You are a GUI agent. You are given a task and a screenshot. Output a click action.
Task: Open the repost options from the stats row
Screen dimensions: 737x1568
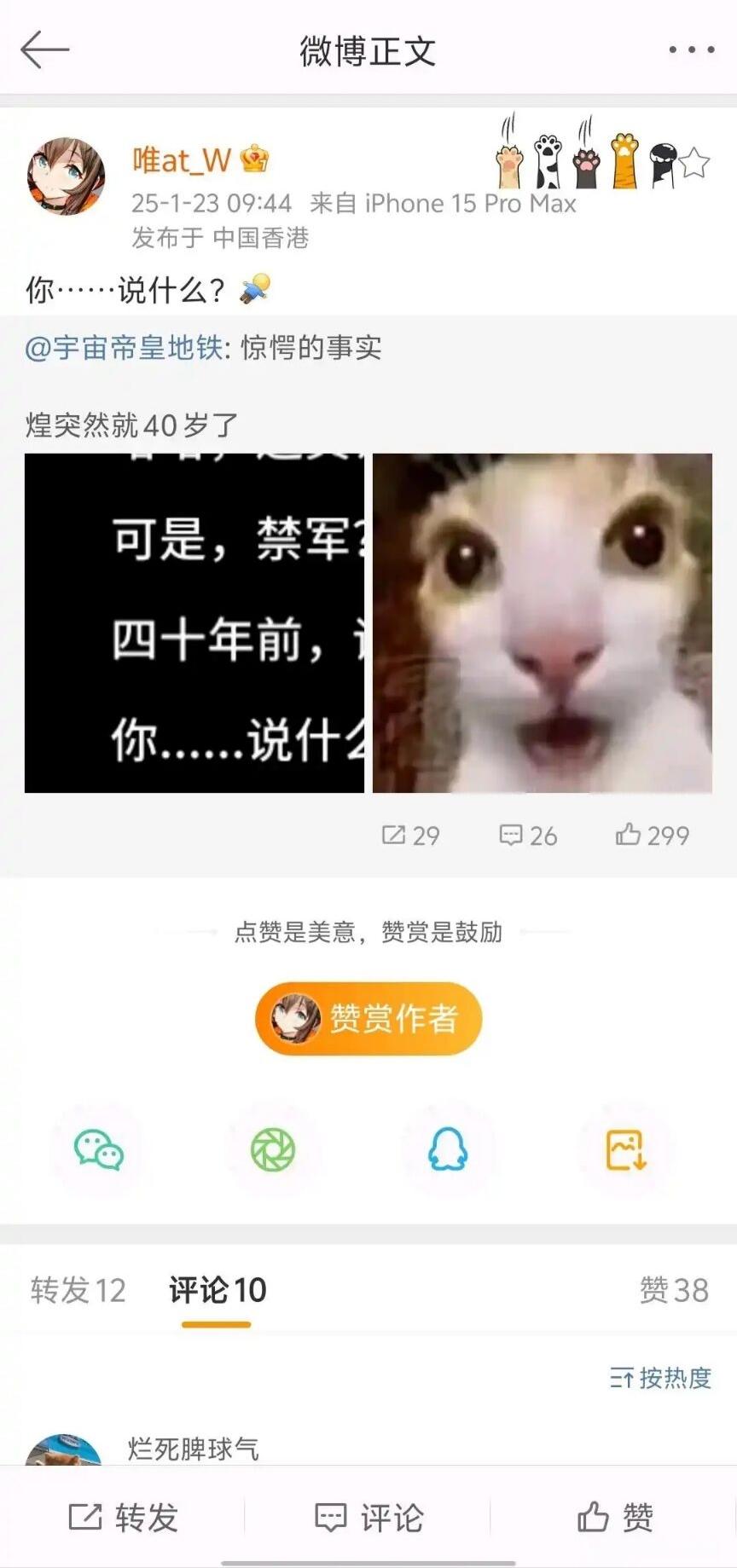[410, 836]
